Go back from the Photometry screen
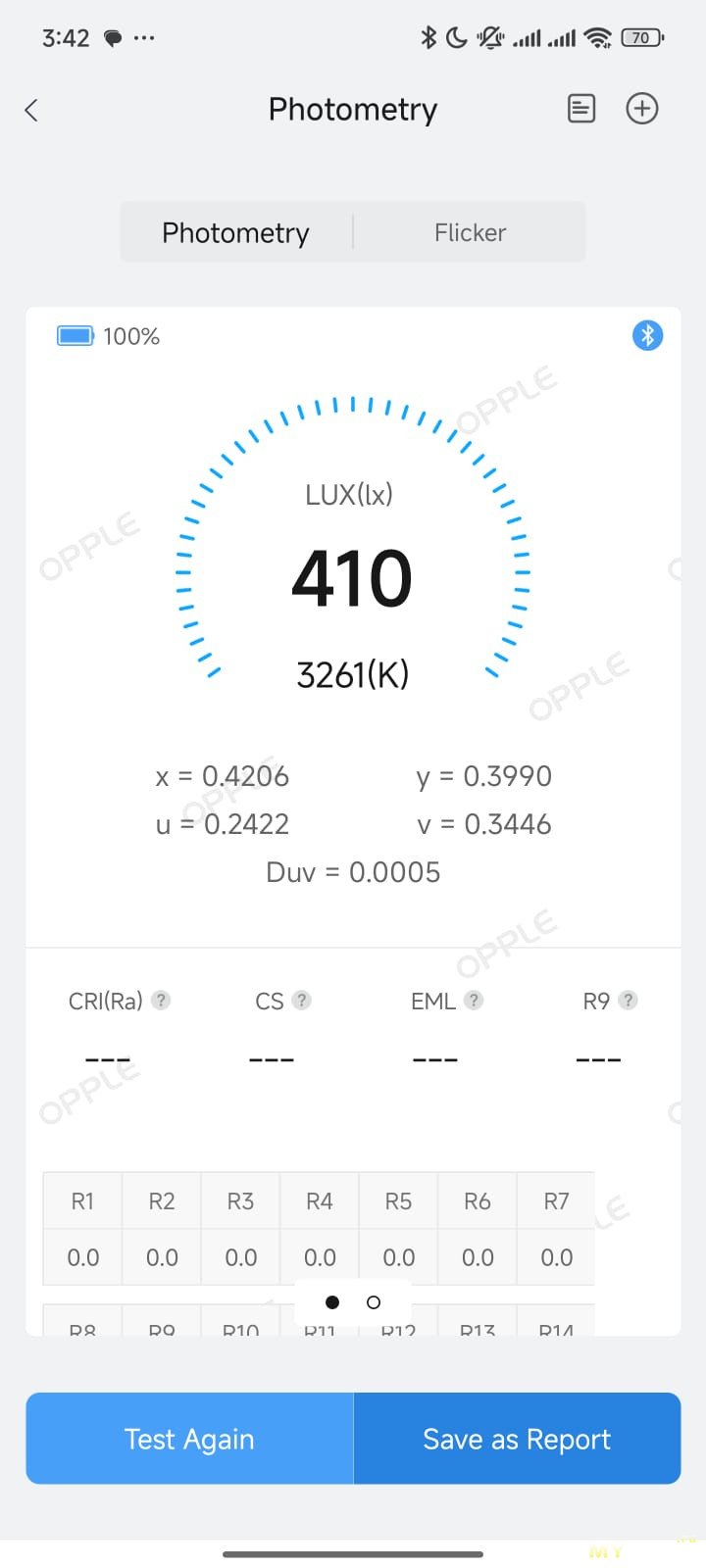 [32, 110]
